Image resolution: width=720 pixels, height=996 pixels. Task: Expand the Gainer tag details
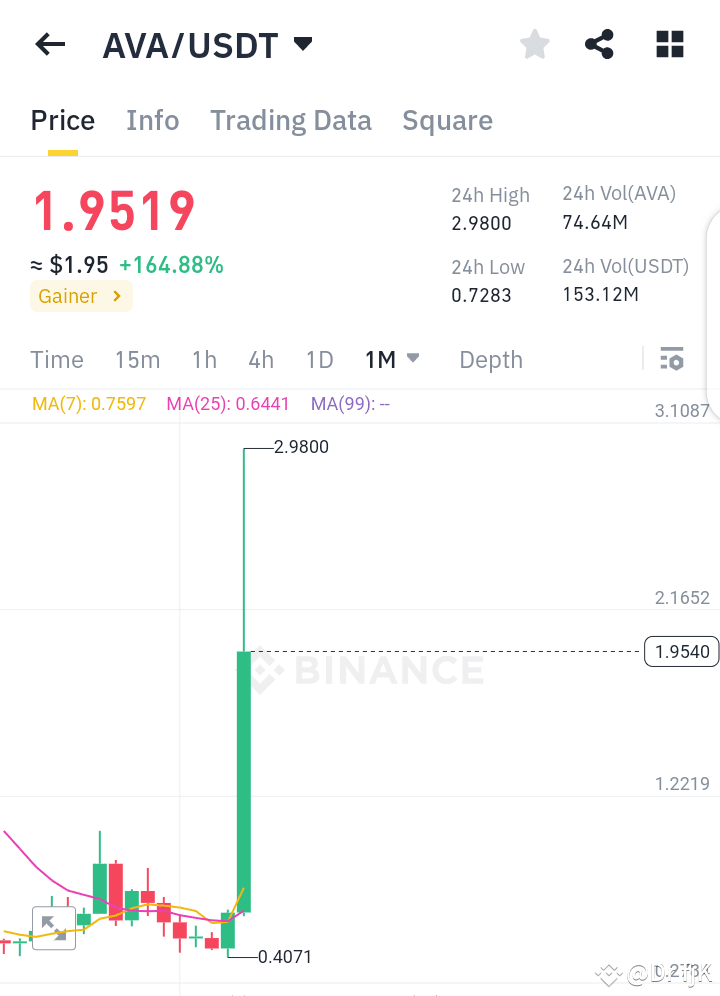click(x=81, y=296)
